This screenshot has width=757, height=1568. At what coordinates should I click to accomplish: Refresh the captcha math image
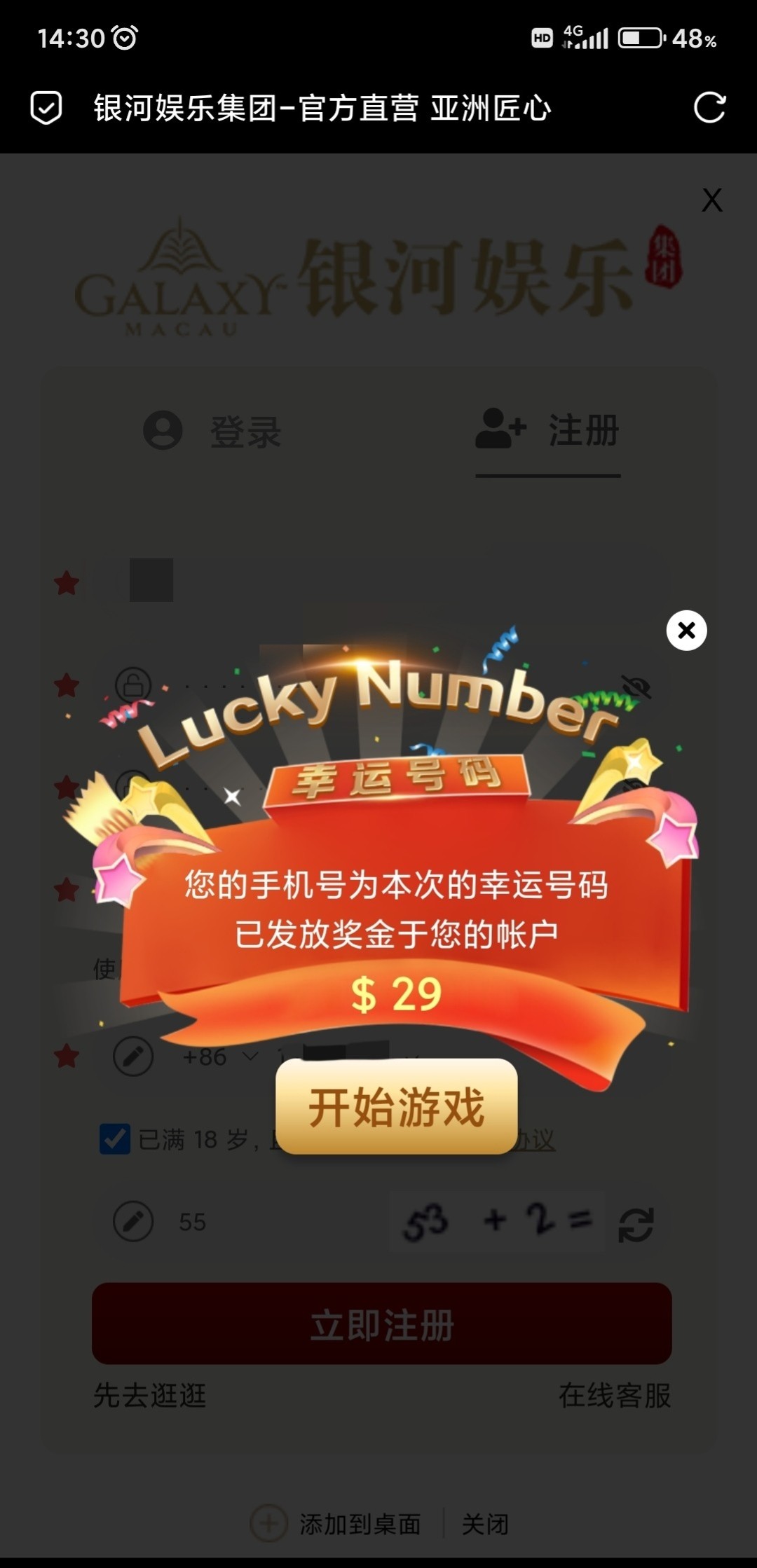(636, 1224)
